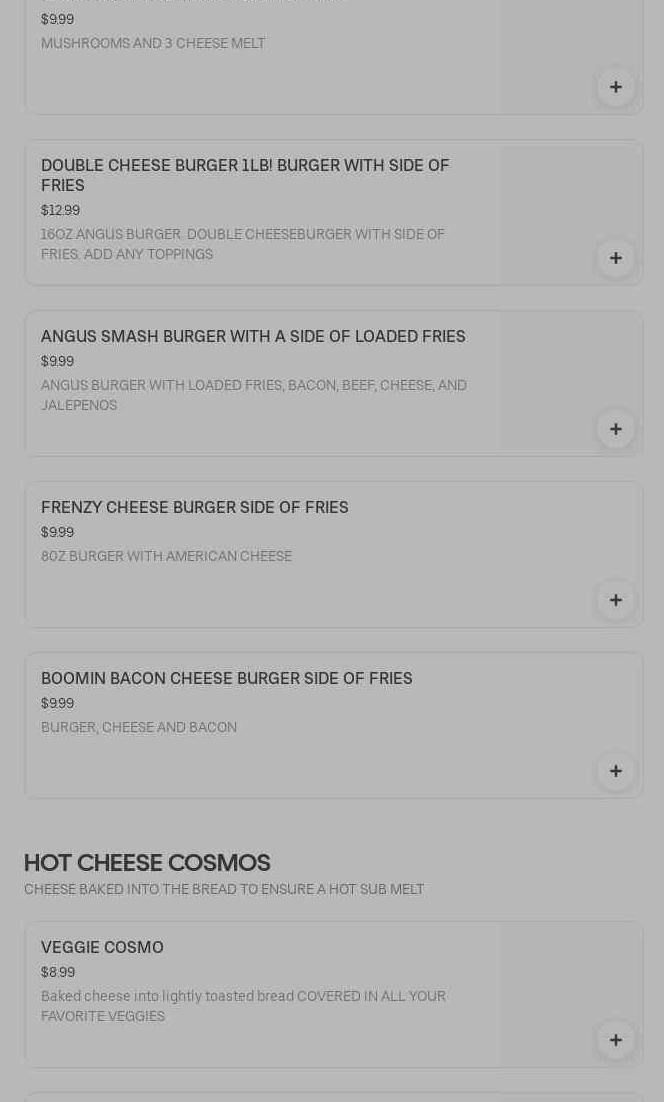
Task: Add Boomin Bacon Cheese Burger to cart
Action: point(615,771)
